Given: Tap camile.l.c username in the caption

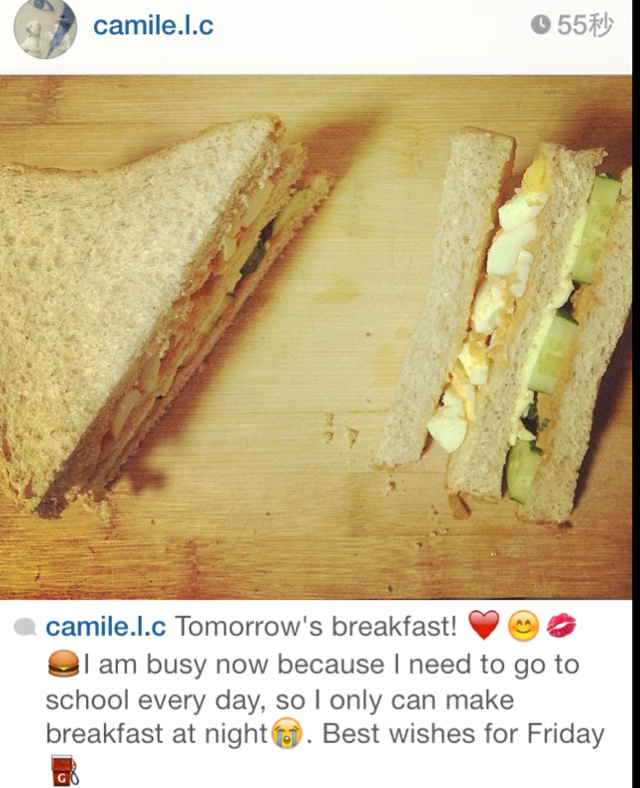Looking at the screenshot, I should pyautogui.click(x=106, y=627).
